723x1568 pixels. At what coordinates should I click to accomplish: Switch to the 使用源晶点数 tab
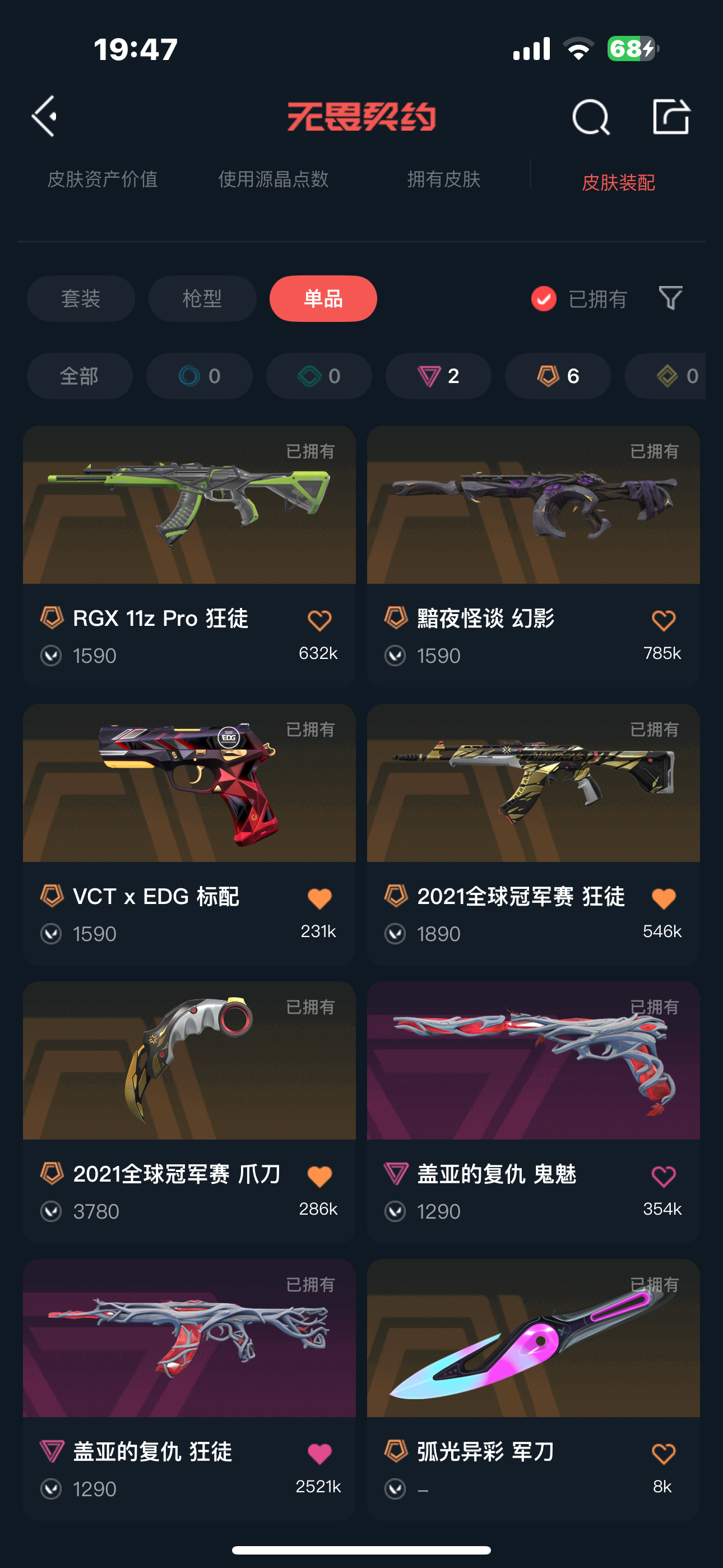pos(274,179)
